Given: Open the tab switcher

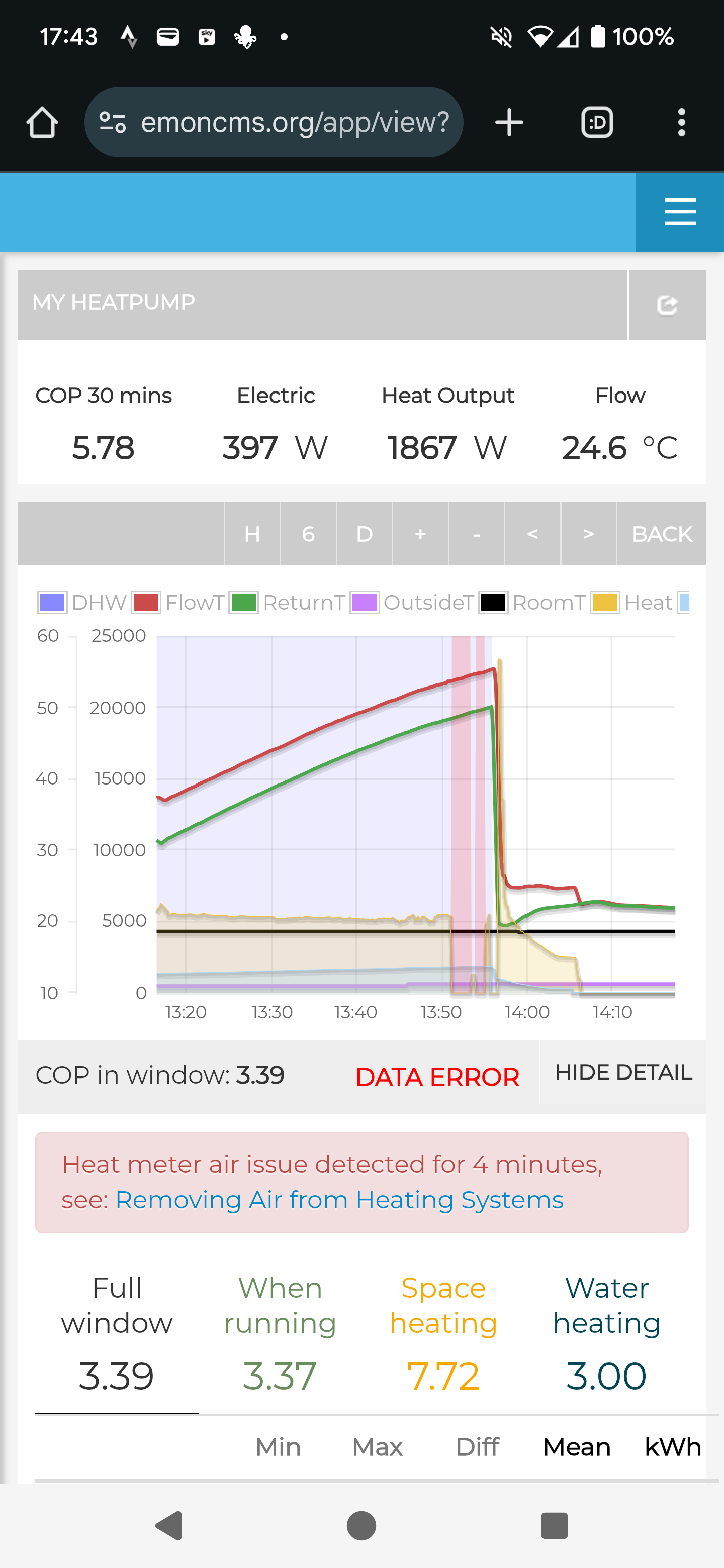Looking at the screenshot, I should click(x=597, y=122).
